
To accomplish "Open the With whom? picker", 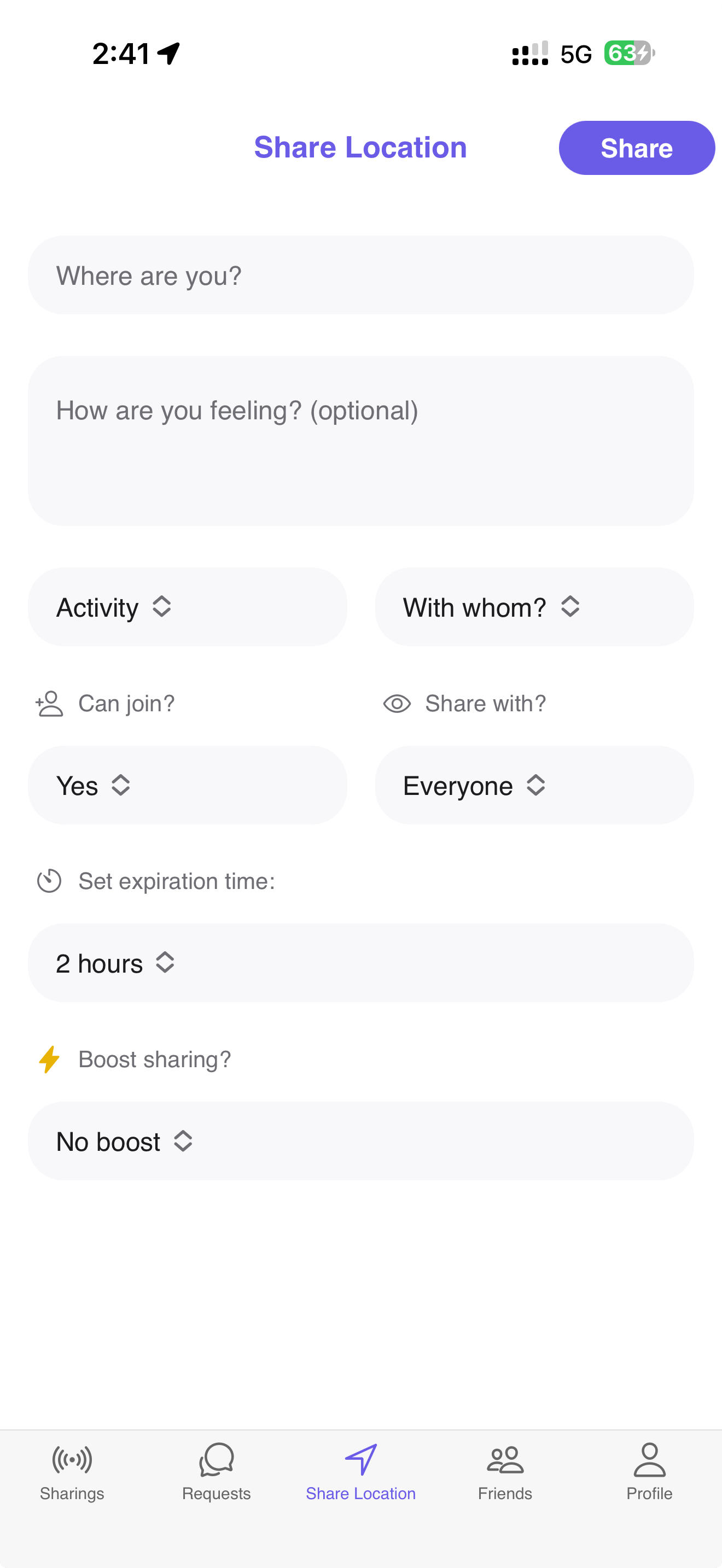I will coord(534,607).
